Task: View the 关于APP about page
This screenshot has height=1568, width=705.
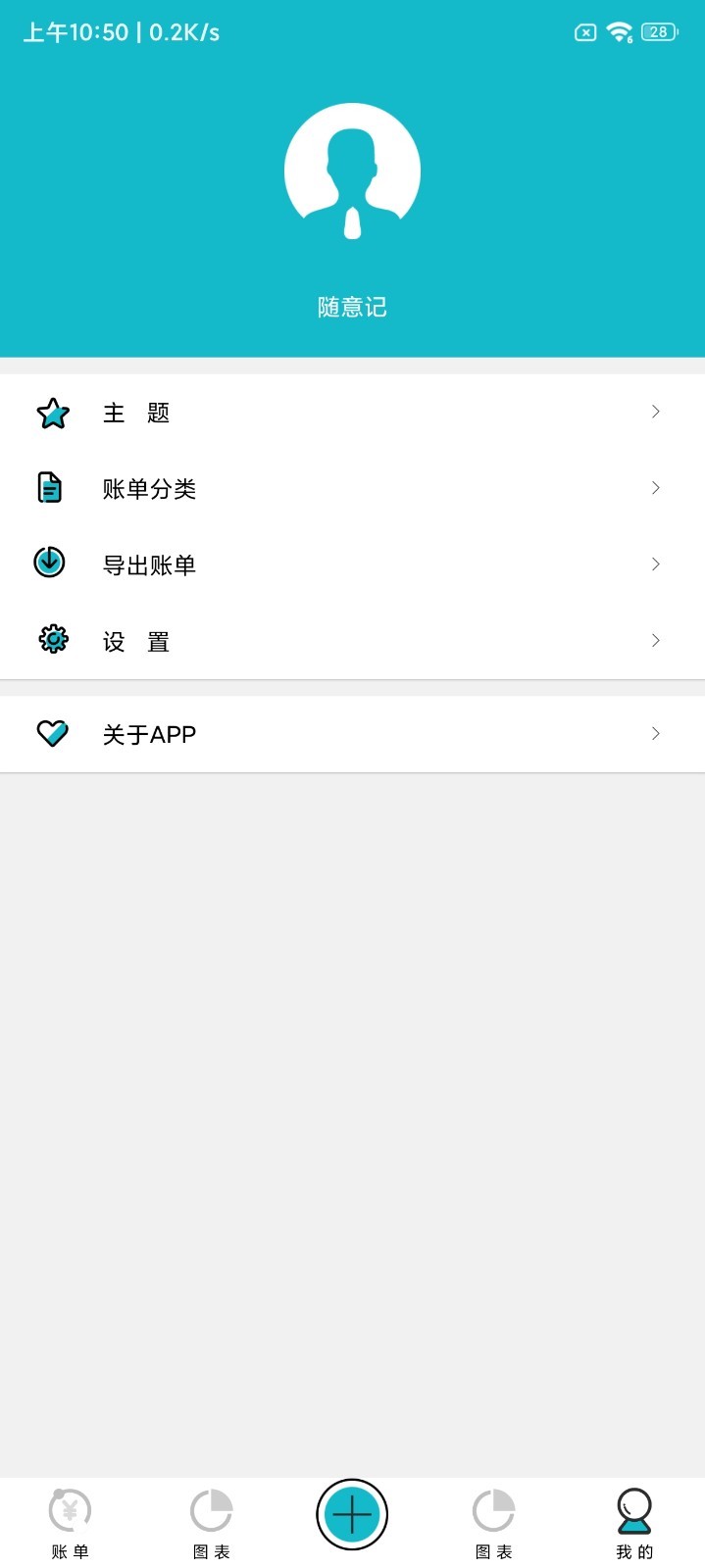Action: click(352, 734)
